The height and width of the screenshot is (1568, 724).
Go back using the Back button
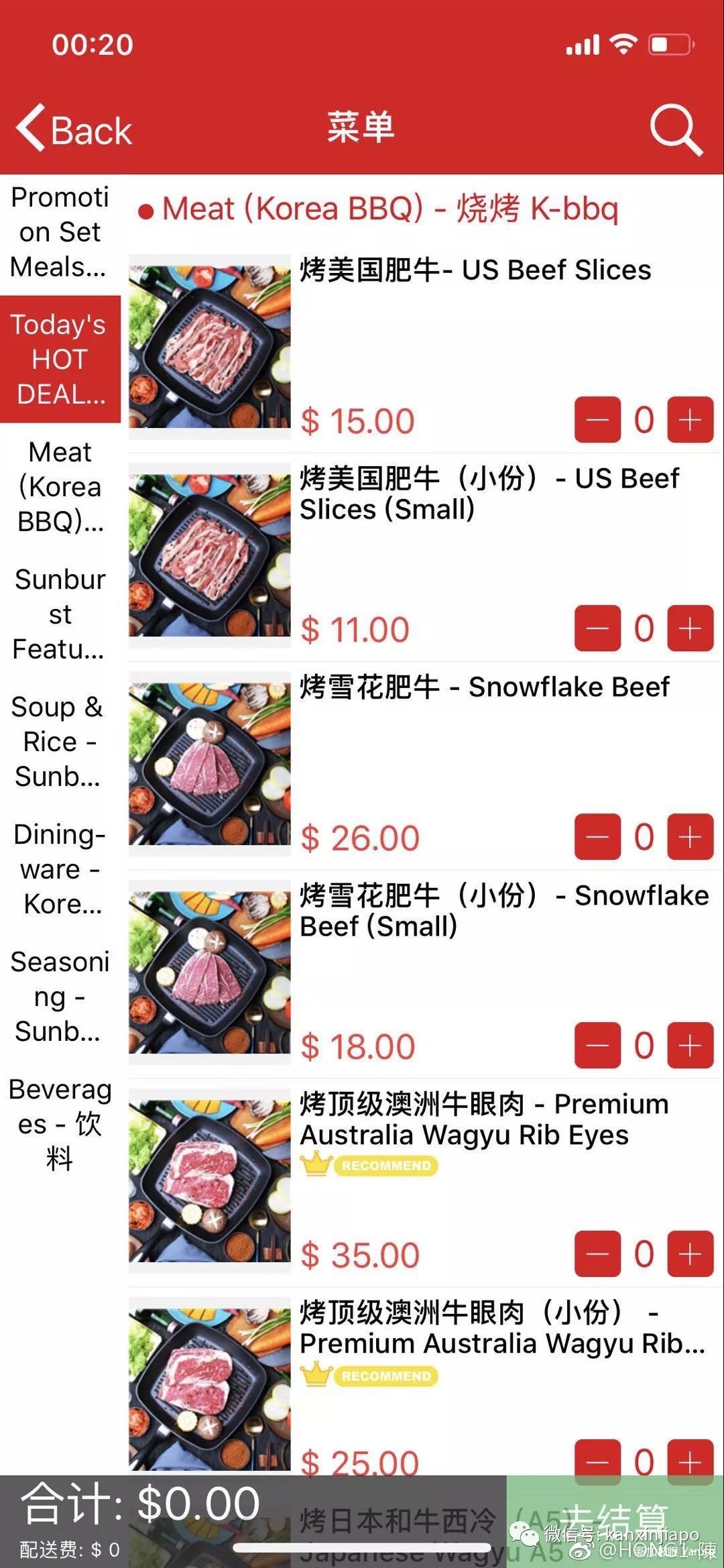pyautogui.click(x=75, y=129)
